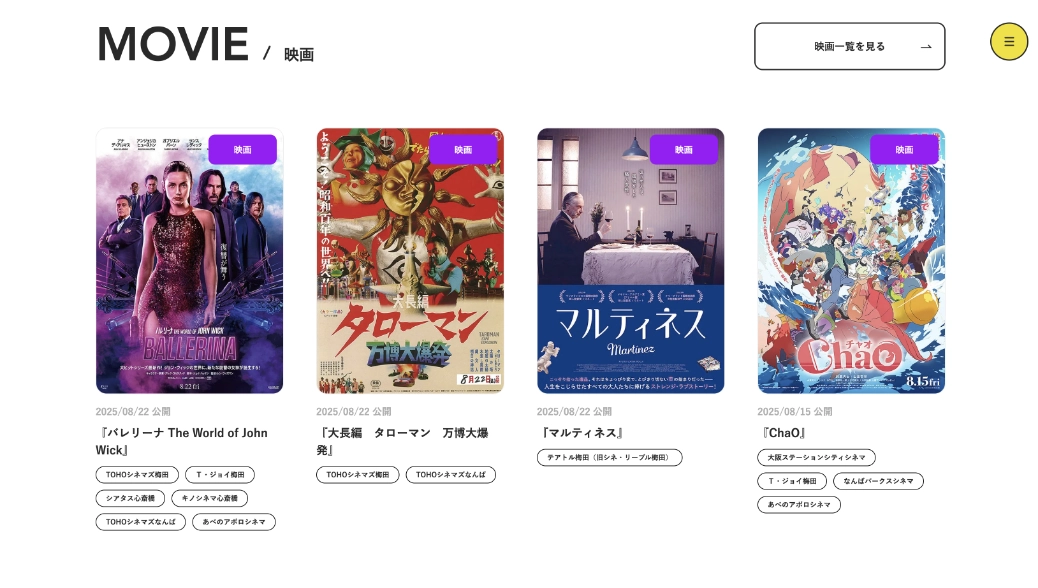Choose TOHOシネマズなんば tag under タローマン
Image resolution: width=1038 pixels, height=588 pixels.
[450, 475]
